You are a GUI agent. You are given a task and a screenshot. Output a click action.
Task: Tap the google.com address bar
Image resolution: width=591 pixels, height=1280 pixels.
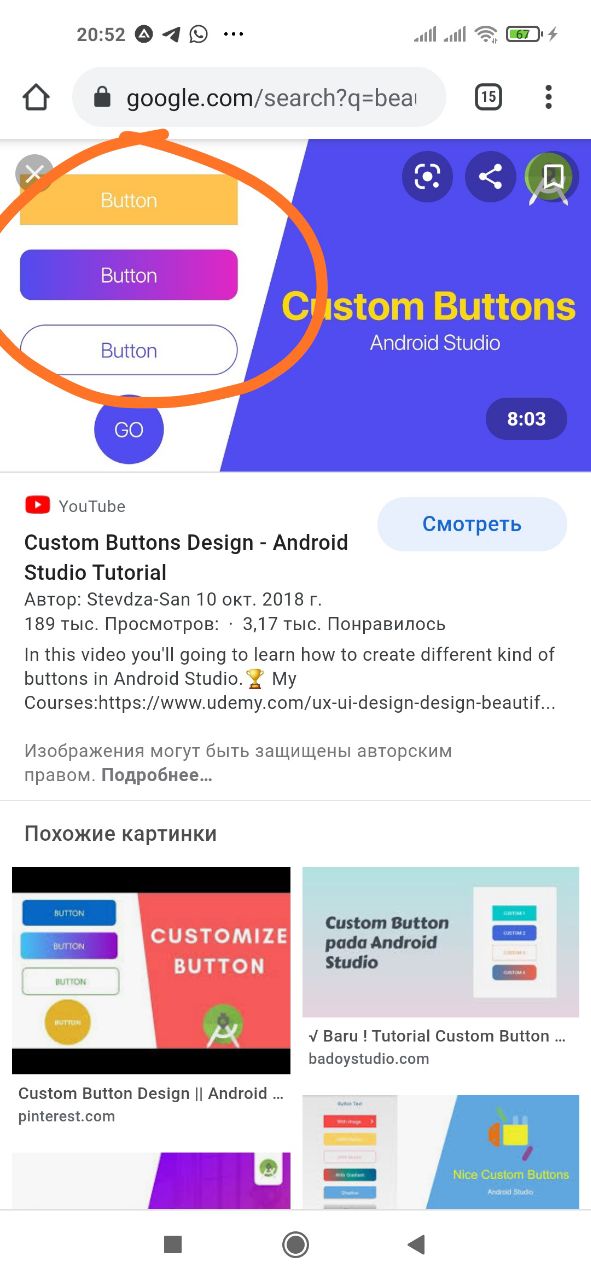pos(259,97)
